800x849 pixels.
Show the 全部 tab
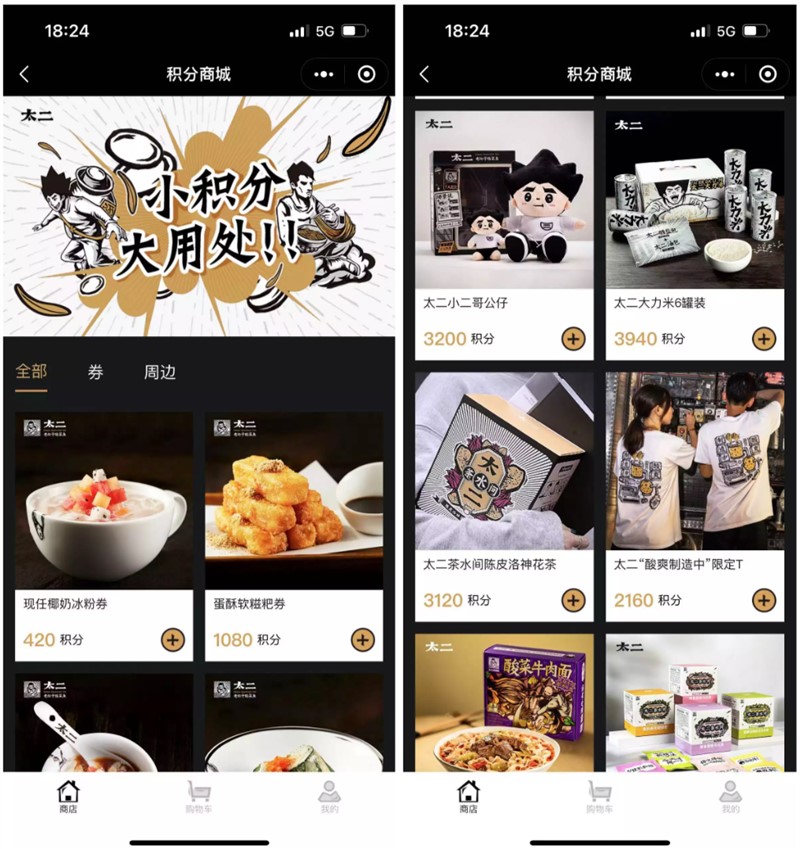(x=31, y=372)
